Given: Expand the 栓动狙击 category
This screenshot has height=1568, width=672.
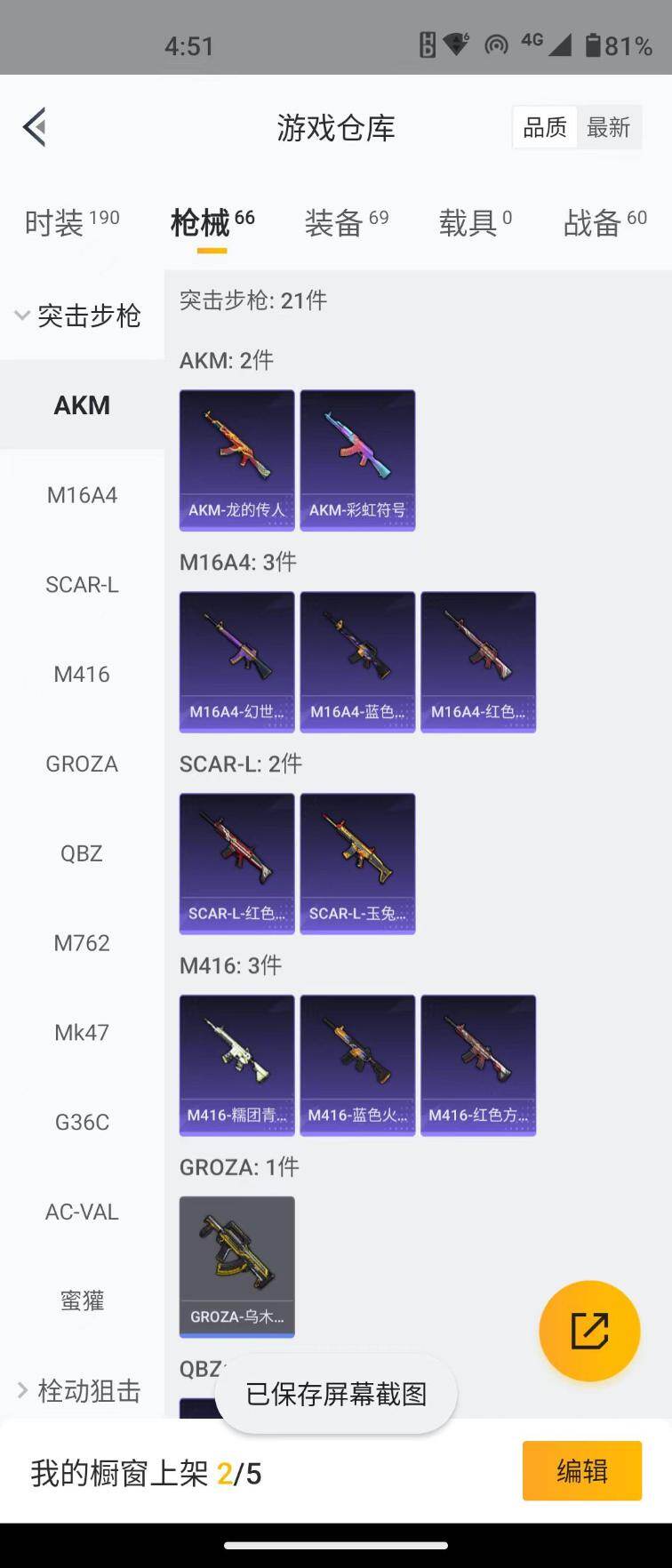Looking at the screenshot, I should coord(80,1391).
